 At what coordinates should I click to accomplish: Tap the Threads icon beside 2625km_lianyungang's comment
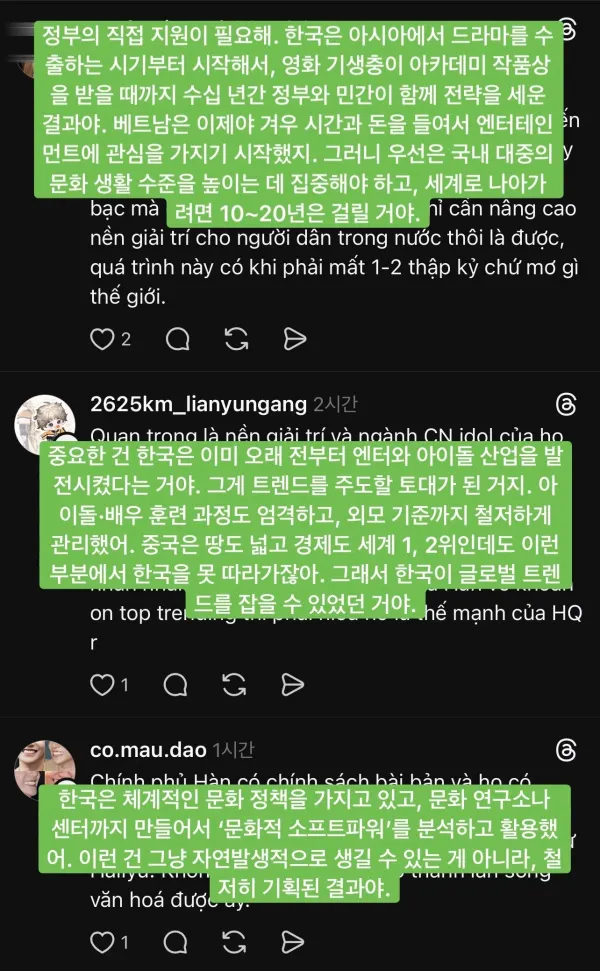tap(565, 404)
